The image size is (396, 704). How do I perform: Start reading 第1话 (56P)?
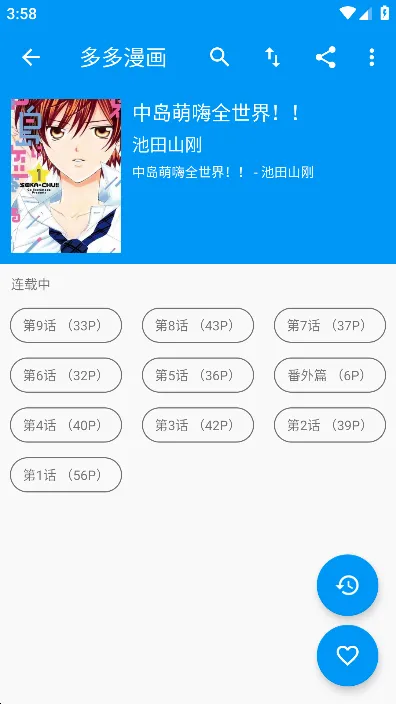tap(66, 475)
